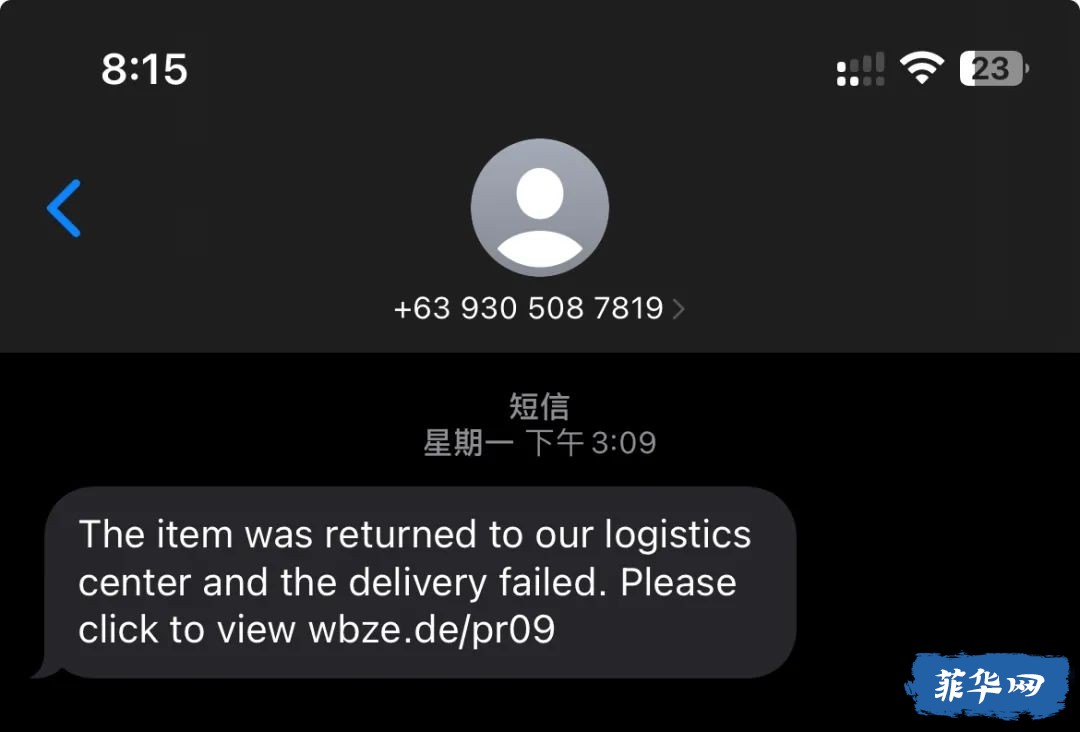Viewport: 1080px width, 732px height.
Task: Go back to the messages list
Action: pyautogui.click(x=64, y=208)
